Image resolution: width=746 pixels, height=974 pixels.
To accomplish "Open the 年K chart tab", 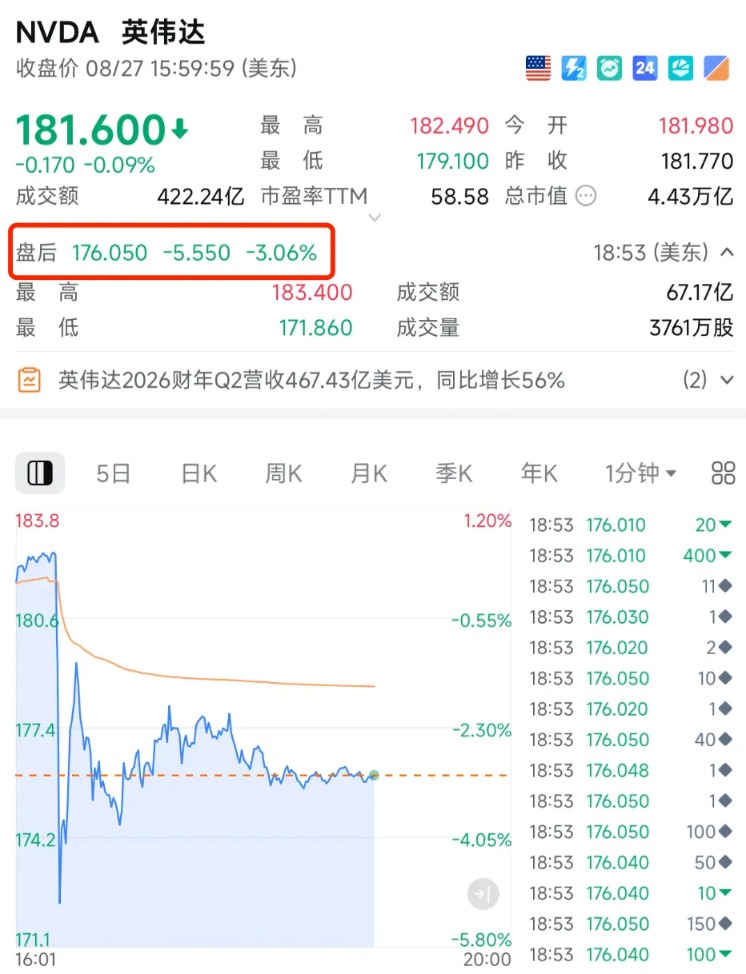I will tap(538, 473).
